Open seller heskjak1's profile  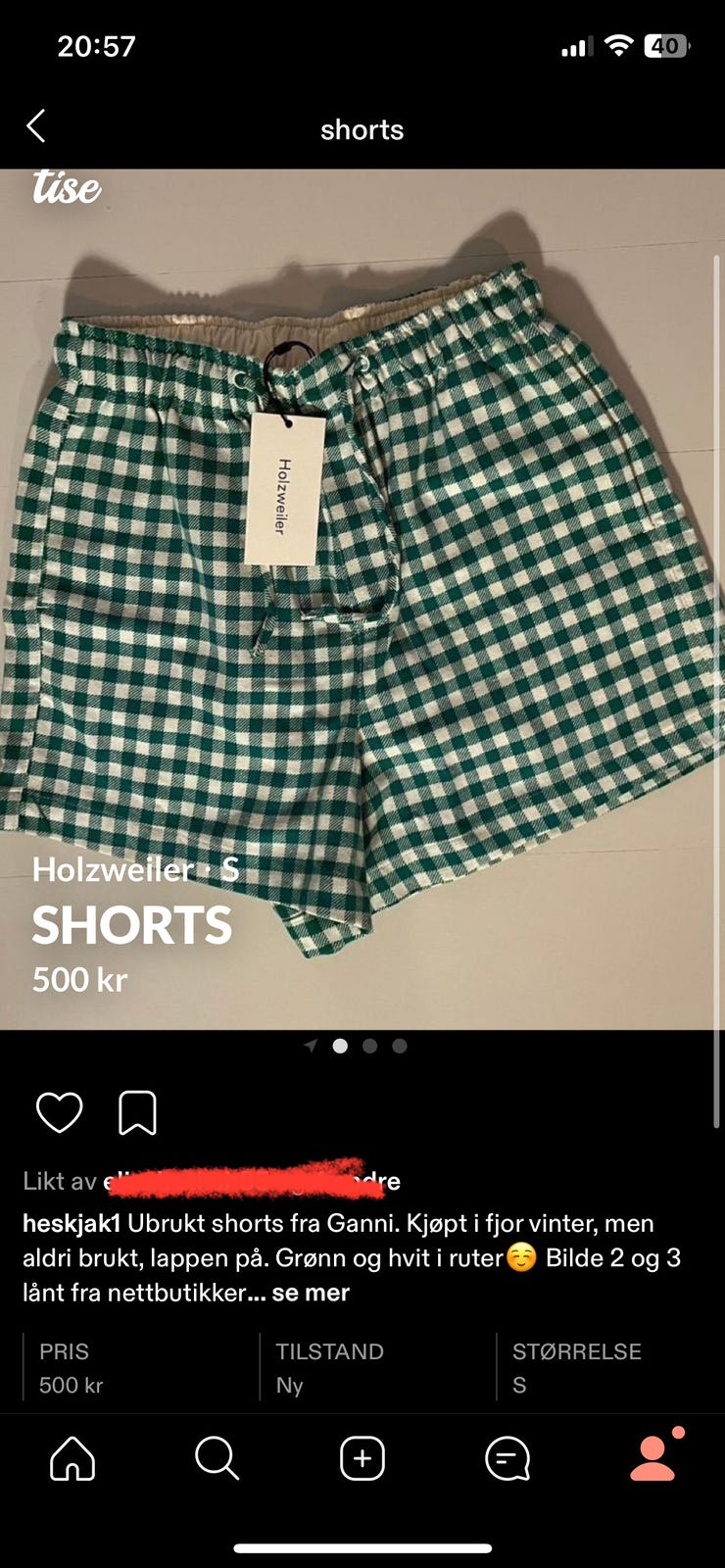pyautogui.click(x=72, y=1223)
